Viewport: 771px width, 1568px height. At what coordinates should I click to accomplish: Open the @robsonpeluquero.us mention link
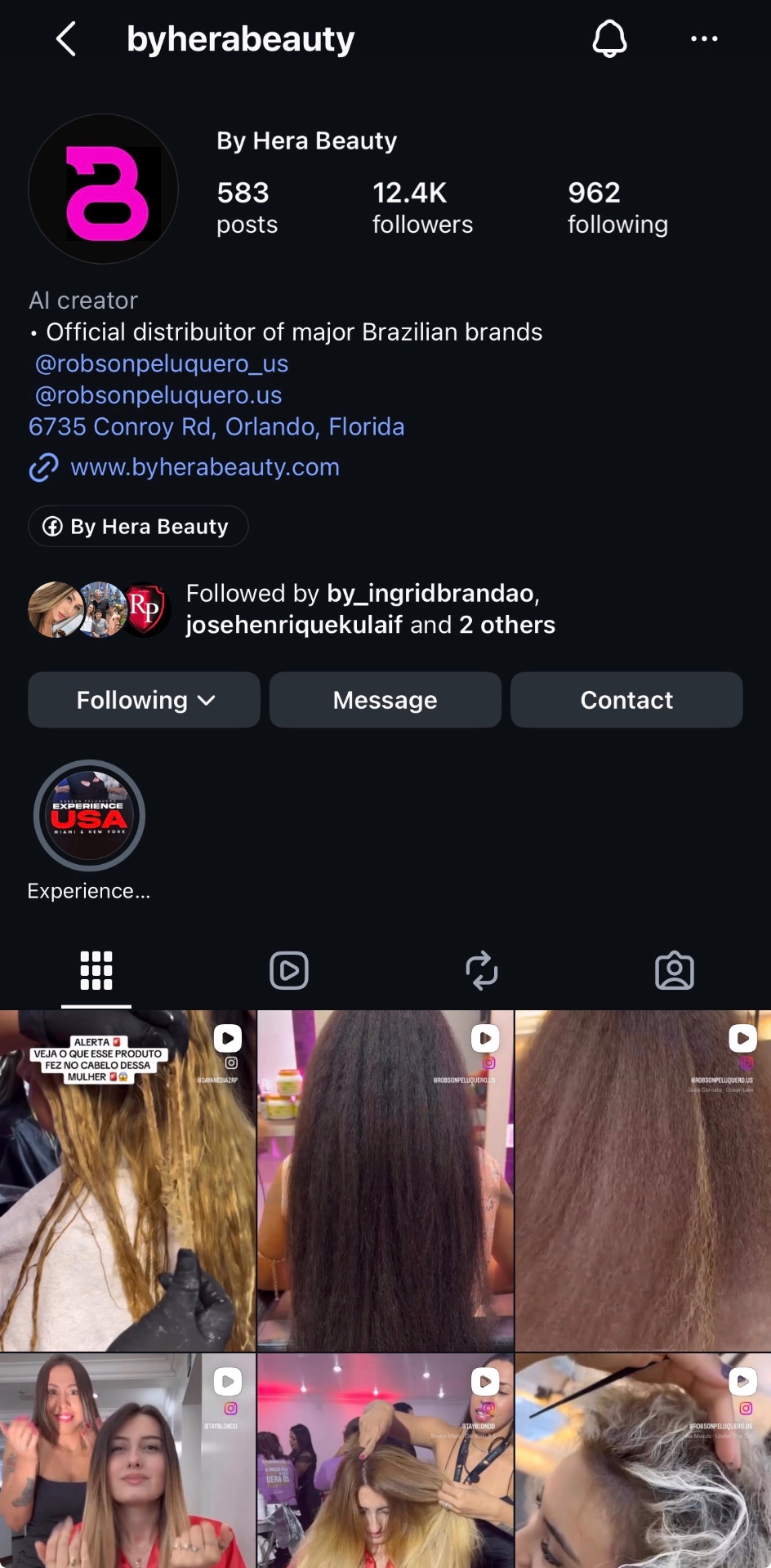coord(158,395)
